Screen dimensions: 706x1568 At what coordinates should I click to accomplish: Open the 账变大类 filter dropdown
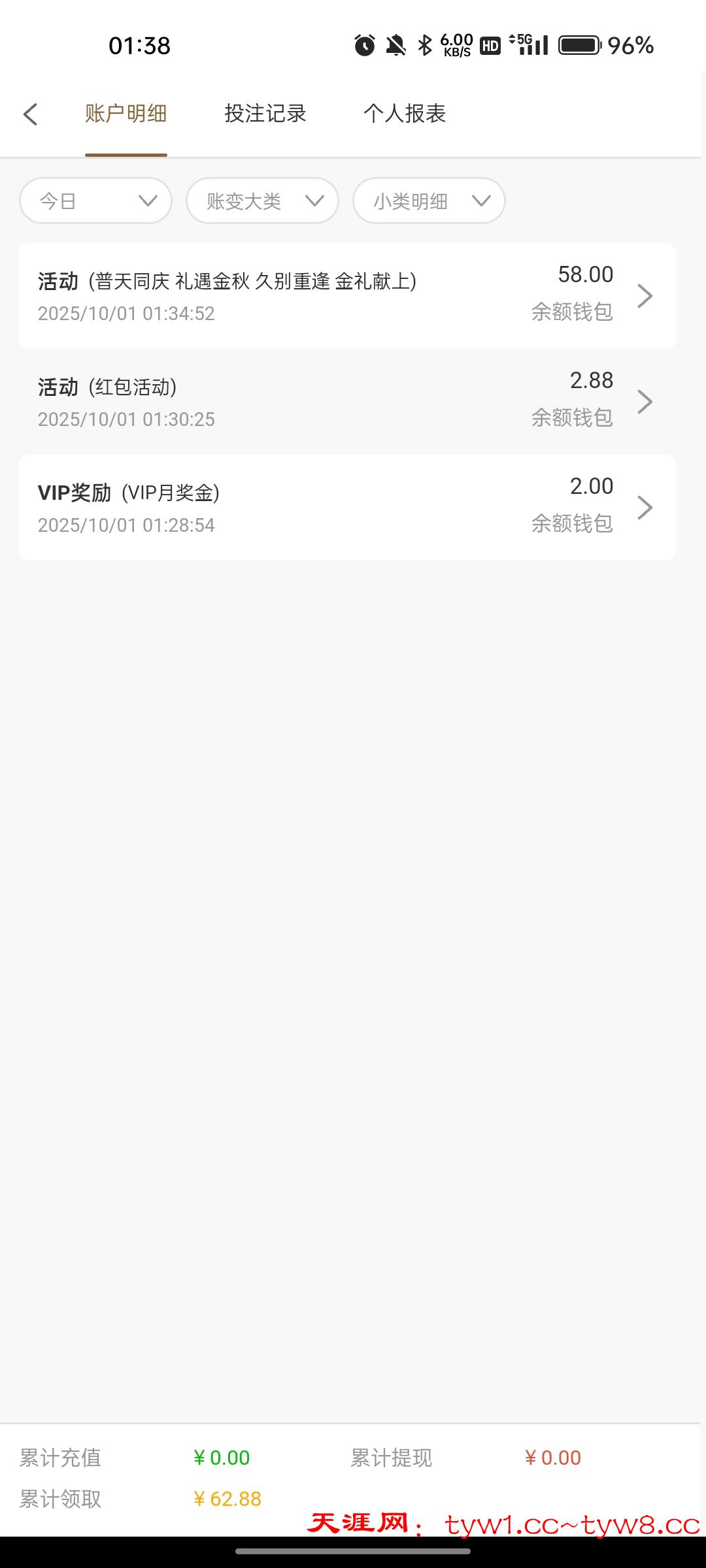tap(263, 201)
